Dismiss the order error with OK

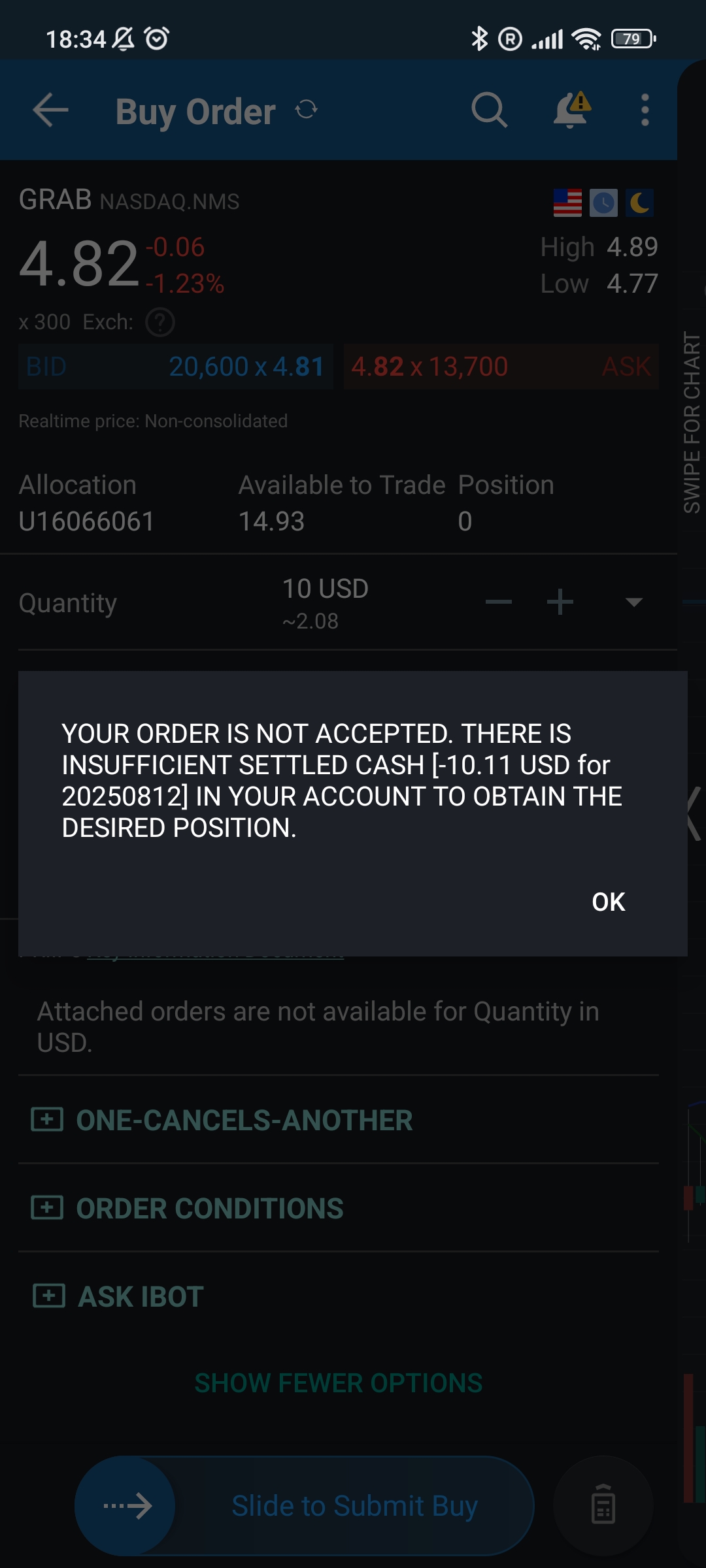tap(608, 902)
